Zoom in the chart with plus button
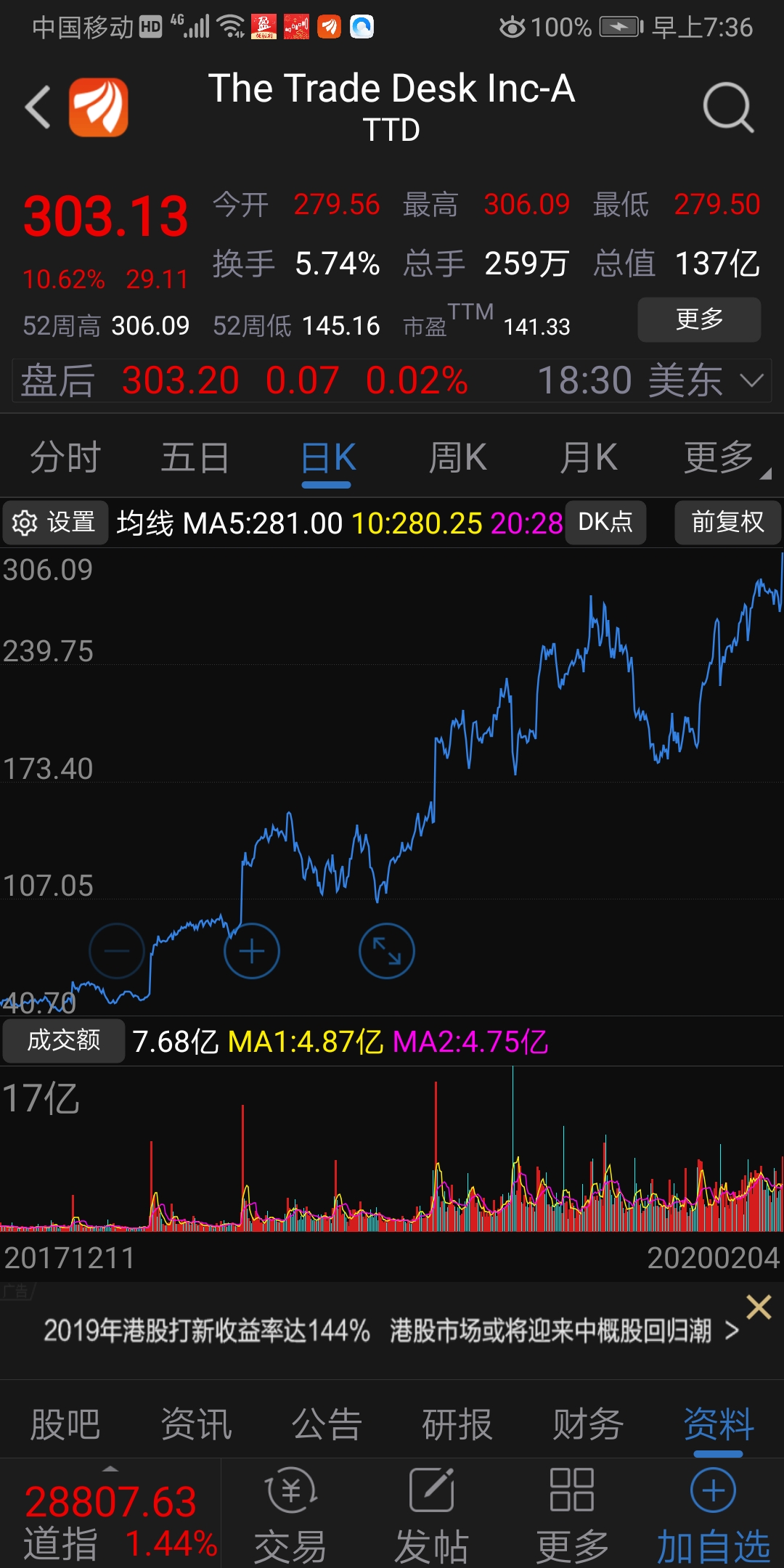This screenshot has width=784, height=1568. coord(252,951)
